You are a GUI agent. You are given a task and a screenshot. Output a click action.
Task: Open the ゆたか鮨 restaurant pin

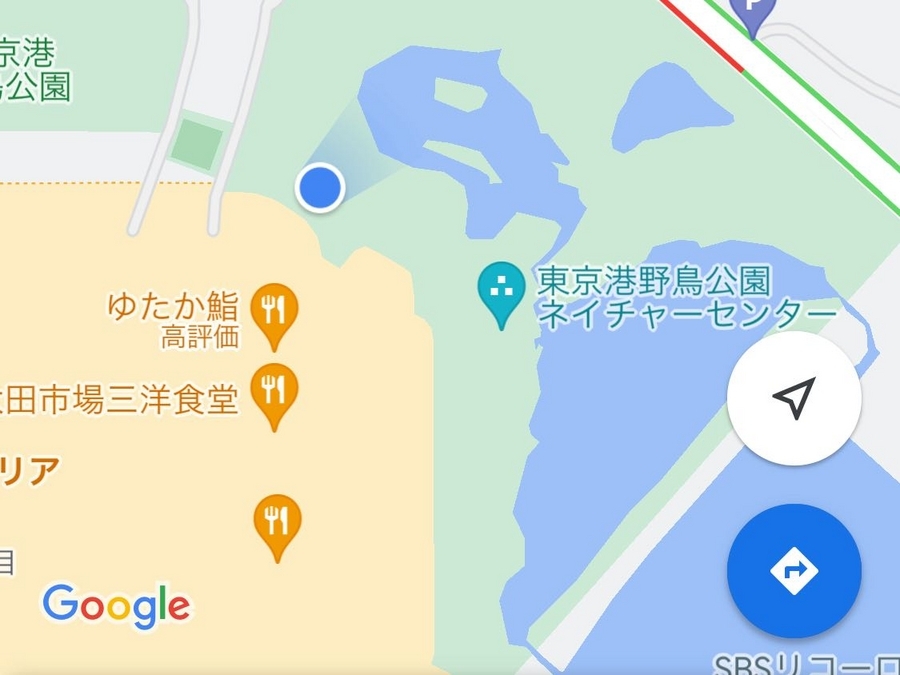point(274,310)
